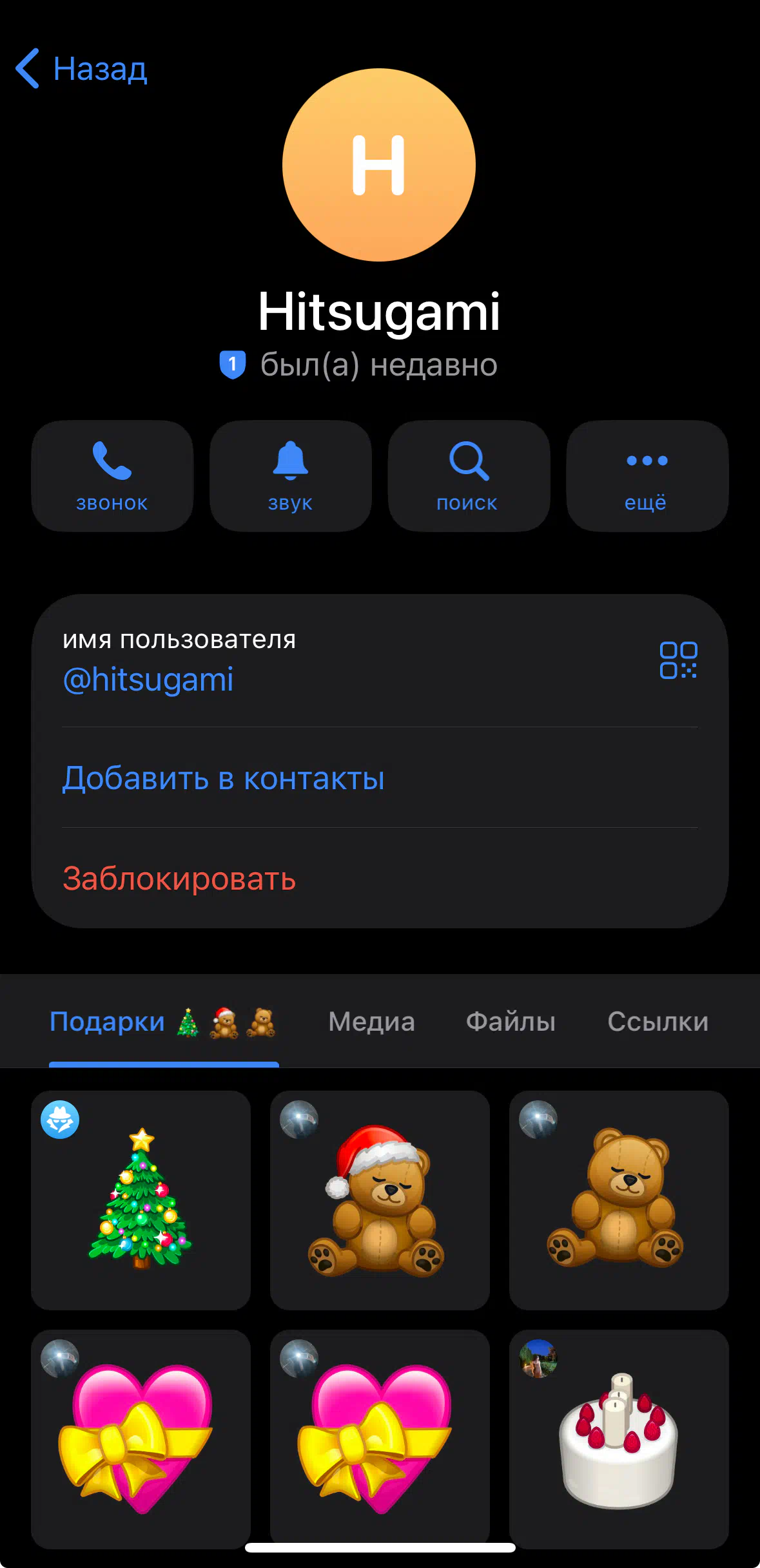Open the ещё more options menu
Viewport: 760px width, 1568px height.
point(647,476)
